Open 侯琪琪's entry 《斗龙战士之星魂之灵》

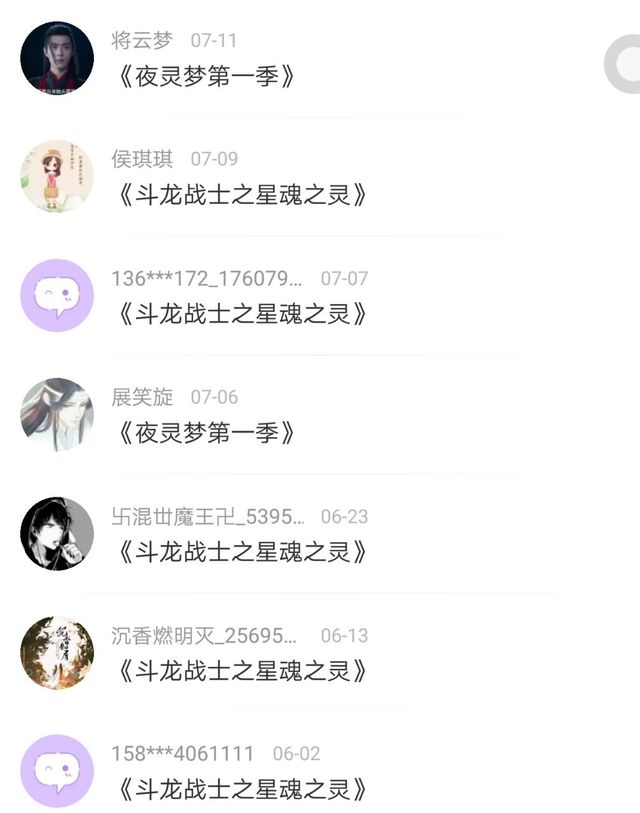[x=242, y=195]
